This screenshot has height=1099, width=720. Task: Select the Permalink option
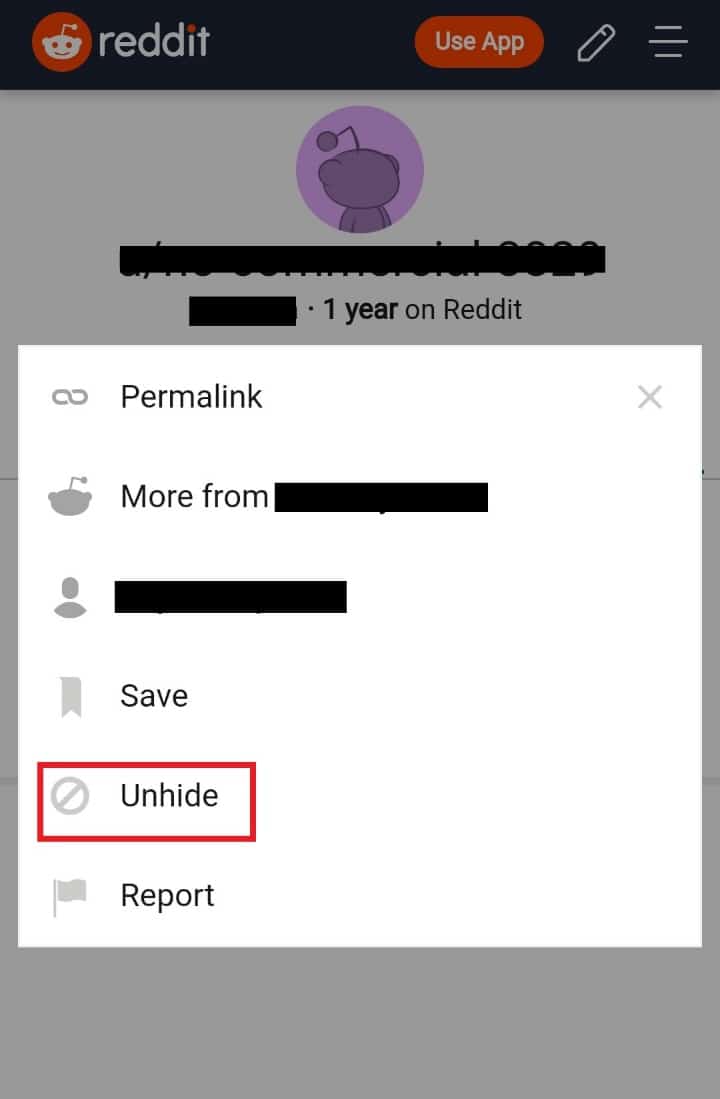click(x=191, y=397)
